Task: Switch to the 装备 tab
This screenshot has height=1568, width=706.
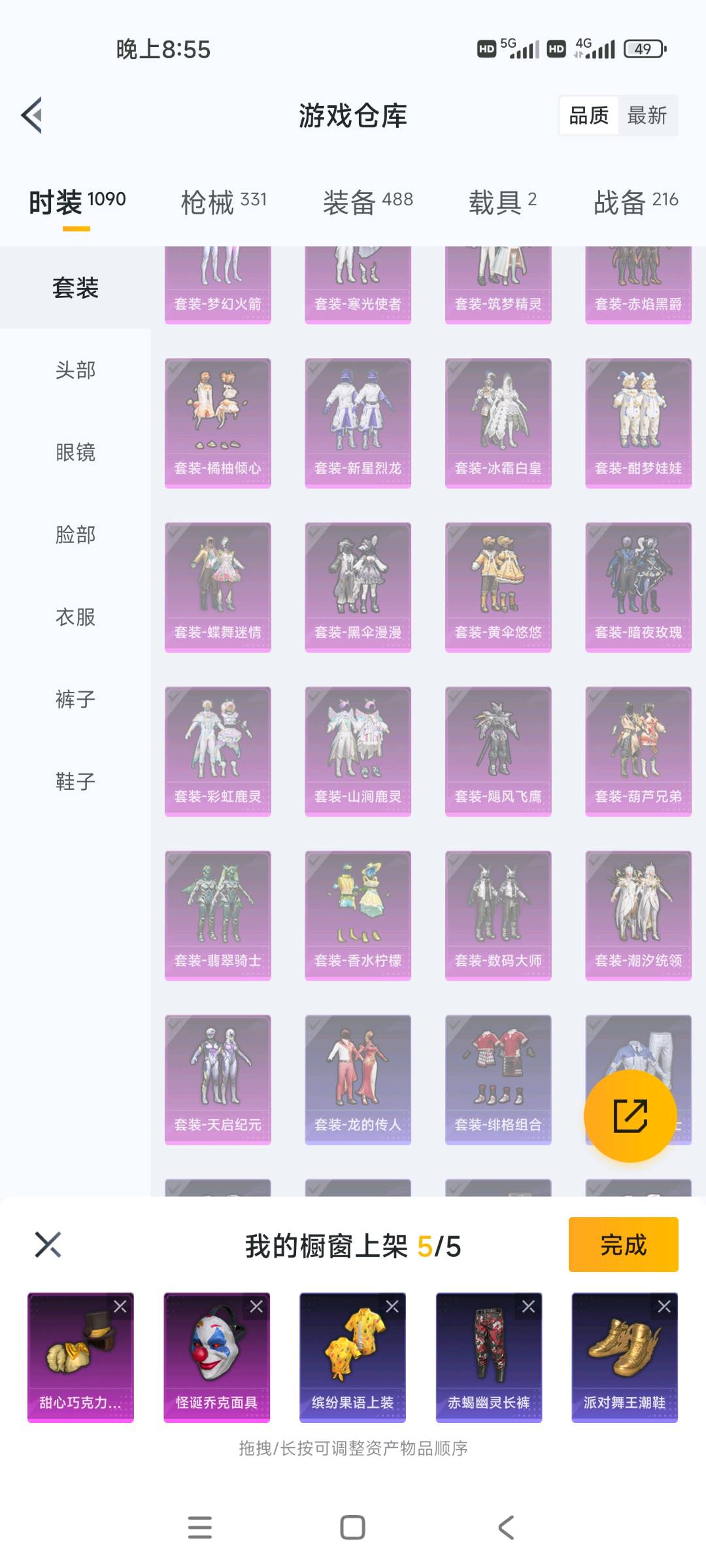Action: point(367,201)
